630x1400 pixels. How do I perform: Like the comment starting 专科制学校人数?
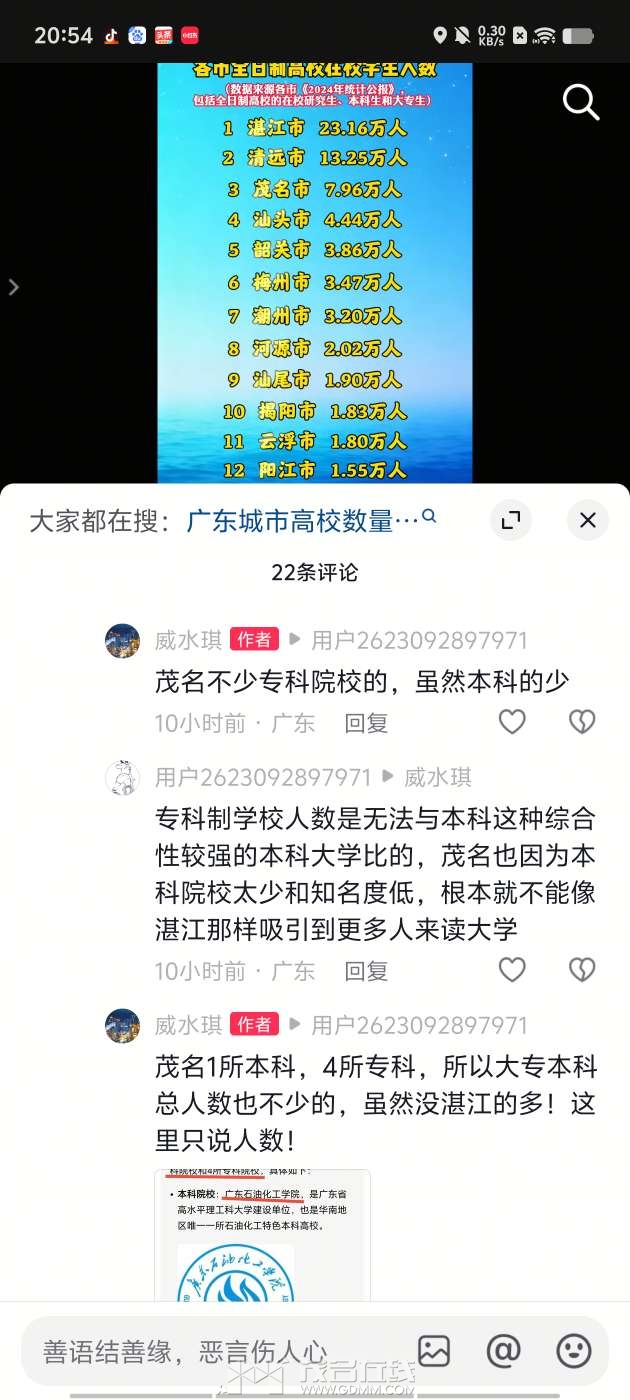pyautogui.click(x=512, y=970)
